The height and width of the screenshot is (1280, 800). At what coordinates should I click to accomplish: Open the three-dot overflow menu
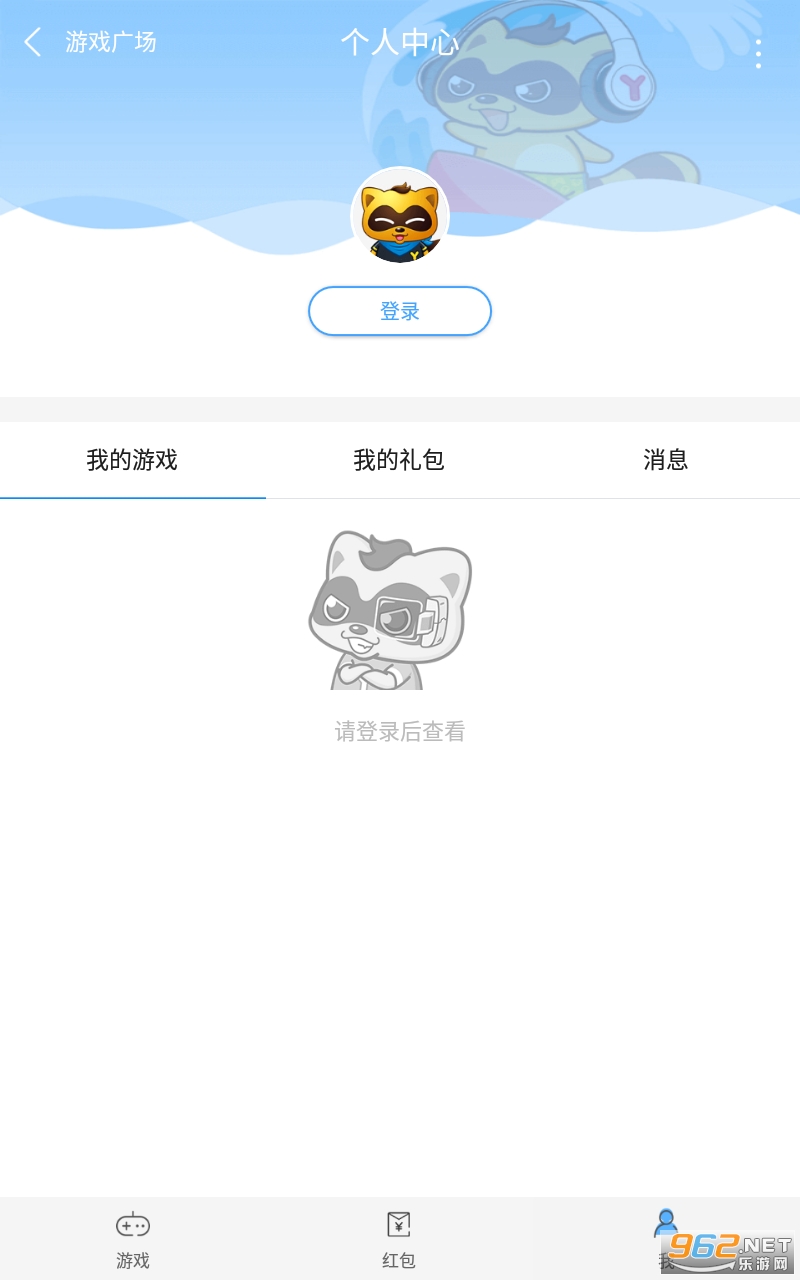pyautogui.click(x=758, y=54)
